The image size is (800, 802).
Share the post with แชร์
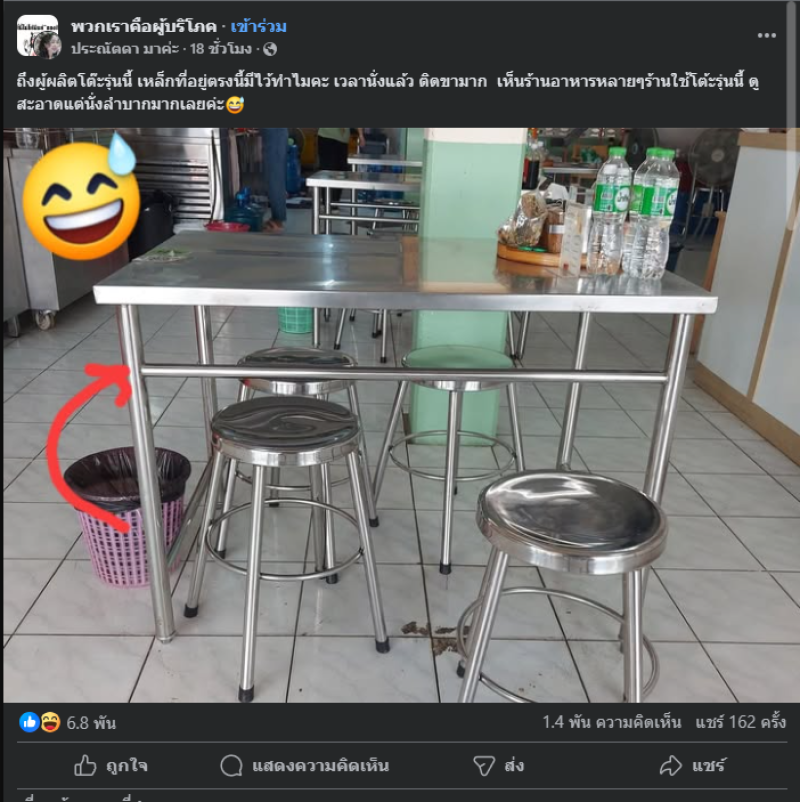pos(692,766)
